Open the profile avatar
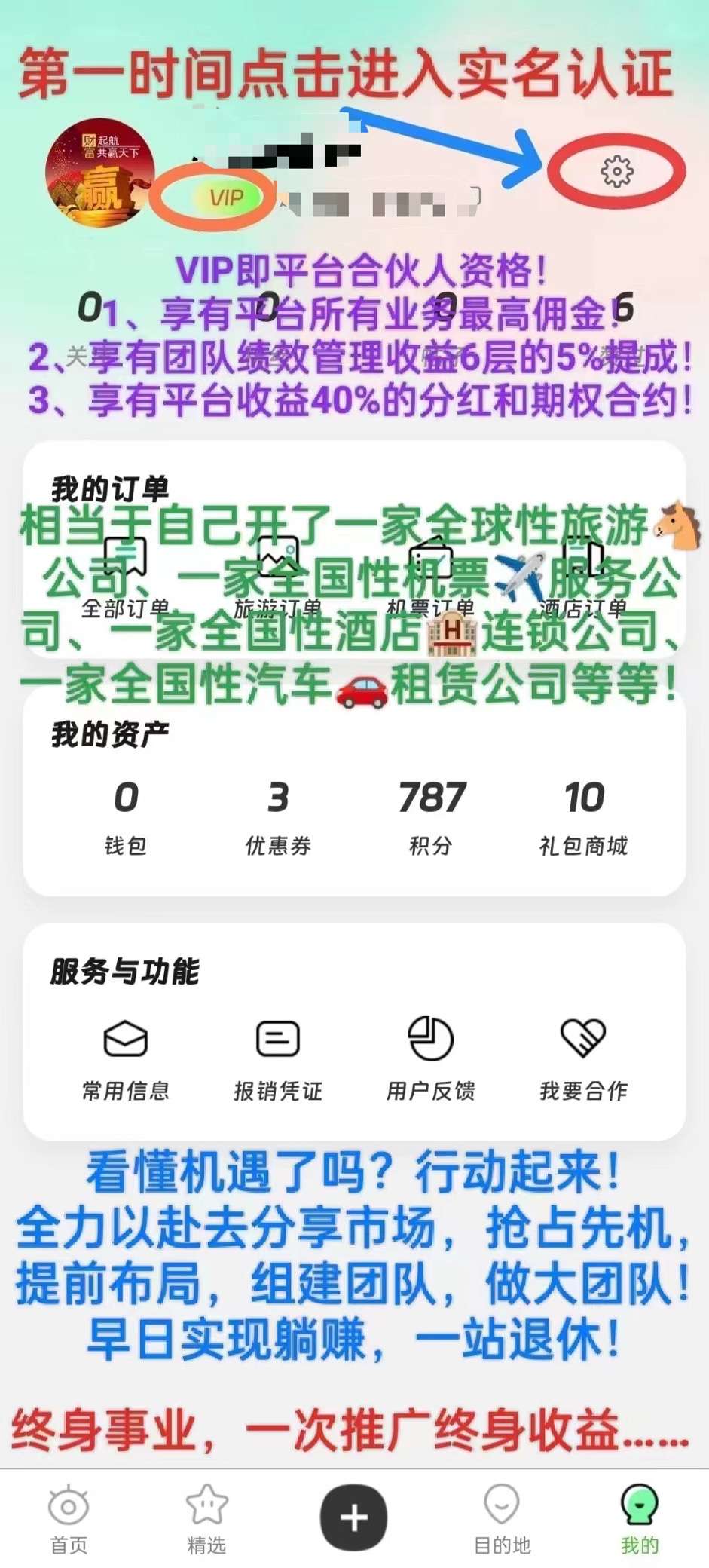Image resolution: width=709 pixels, height=1568 pixels. [x=99, y=171]
